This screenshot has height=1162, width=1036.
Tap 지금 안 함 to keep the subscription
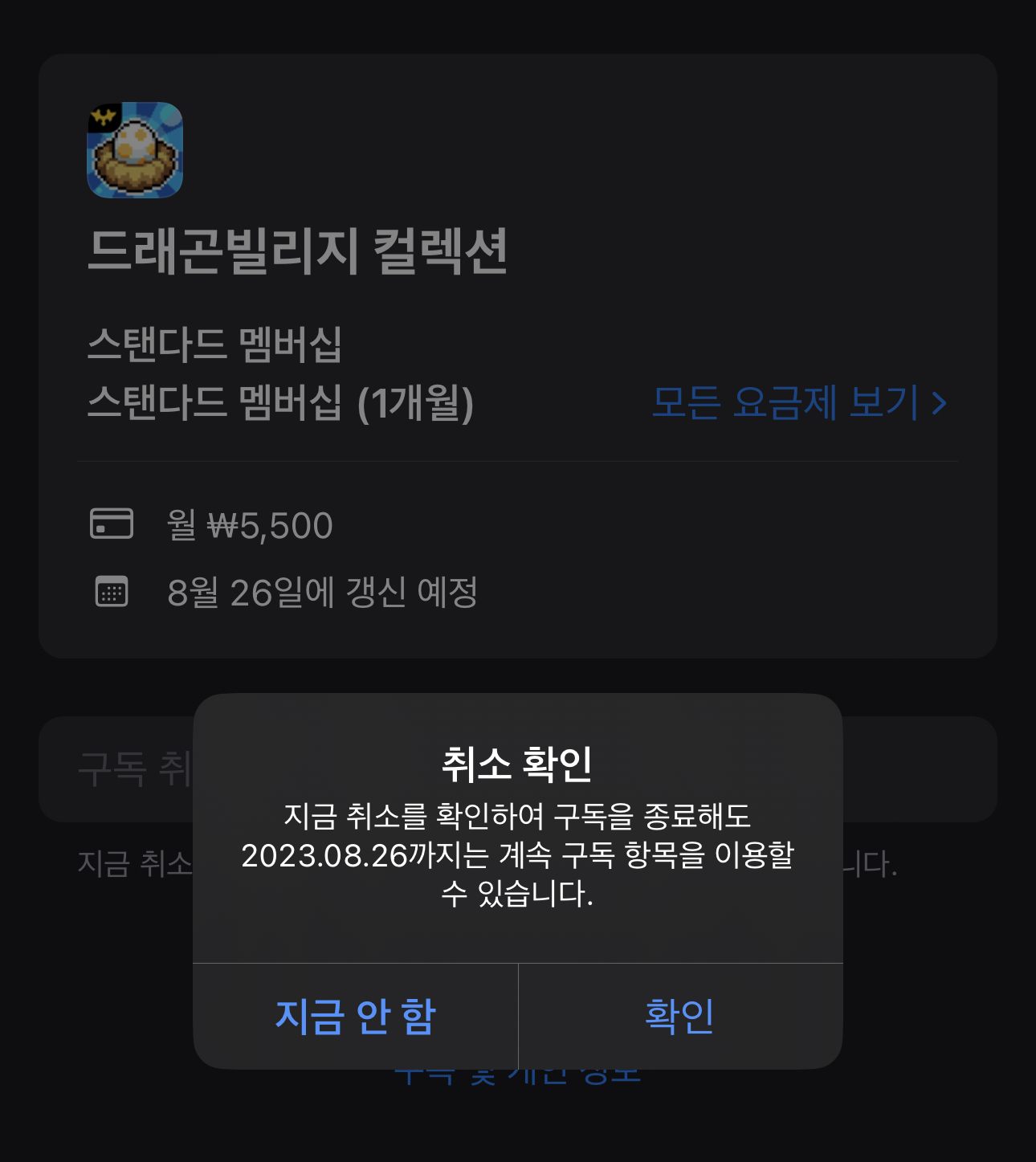coord(355,1016)
